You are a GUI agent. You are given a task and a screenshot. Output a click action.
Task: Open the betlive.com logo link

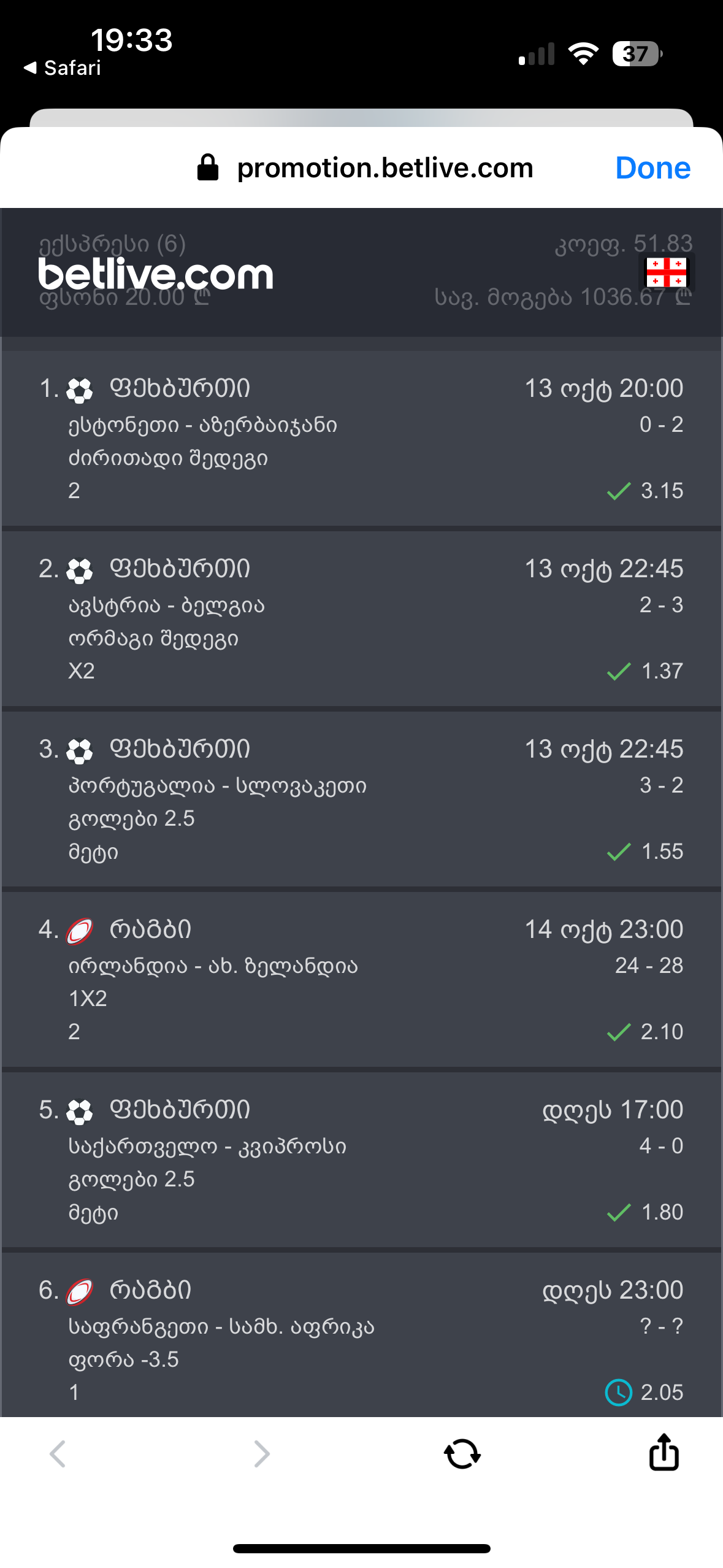(156, 274)
